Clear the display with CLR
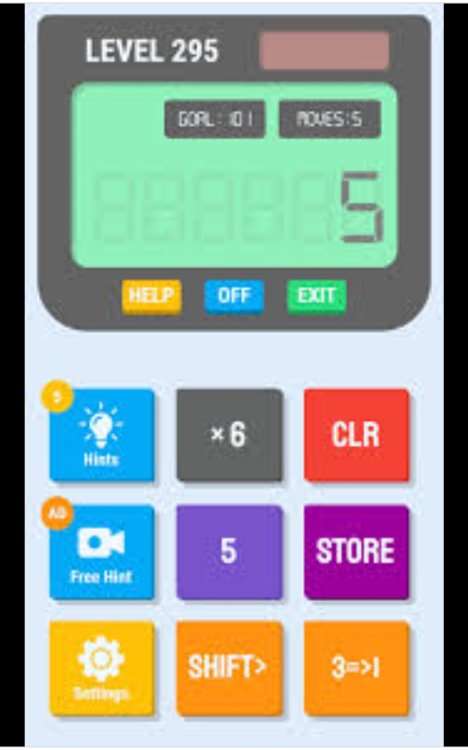This screenshot has height=750, width=468. 357,435
